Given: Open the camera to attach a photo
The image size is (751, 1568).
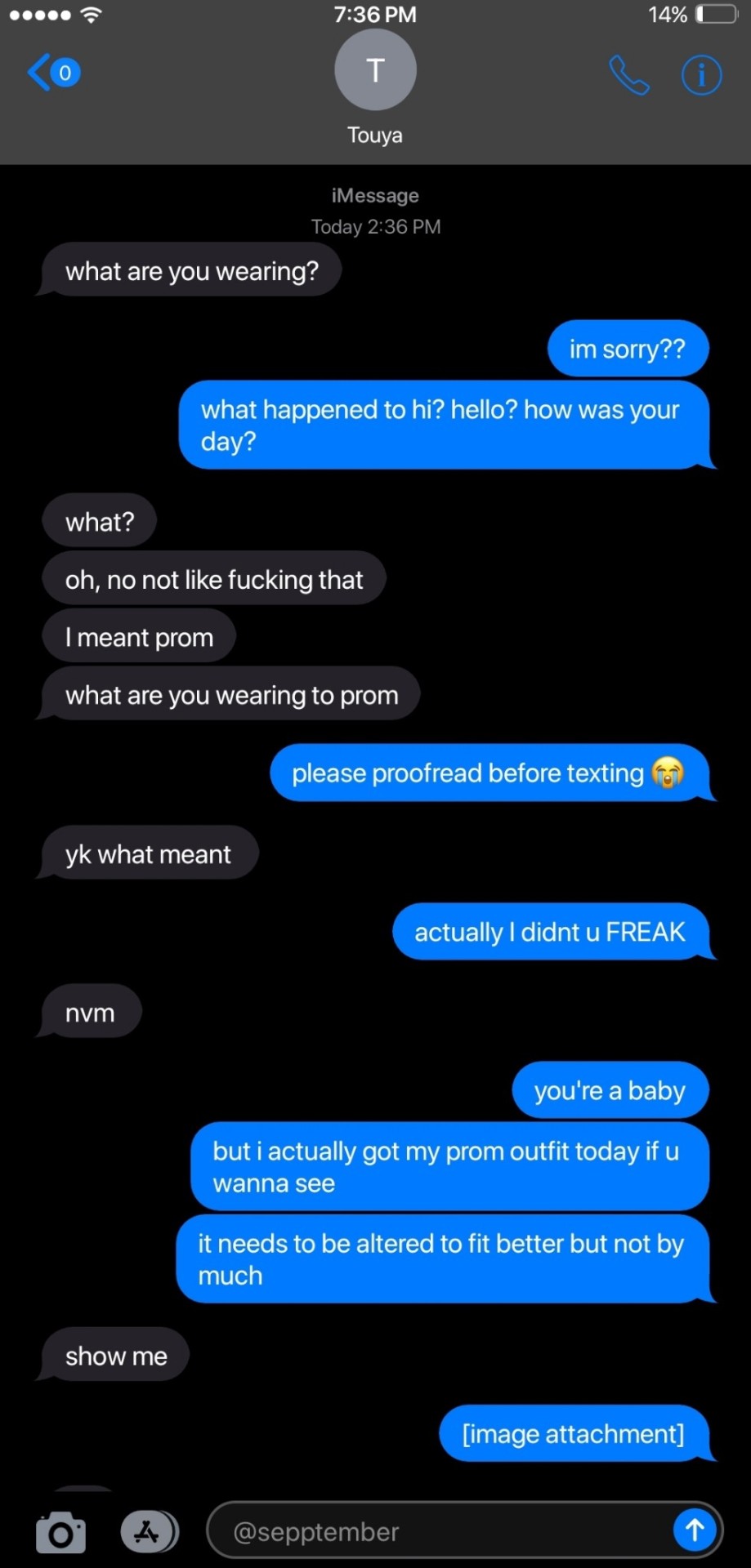Looking at the screenshot, I should (x=60, y=1532).
